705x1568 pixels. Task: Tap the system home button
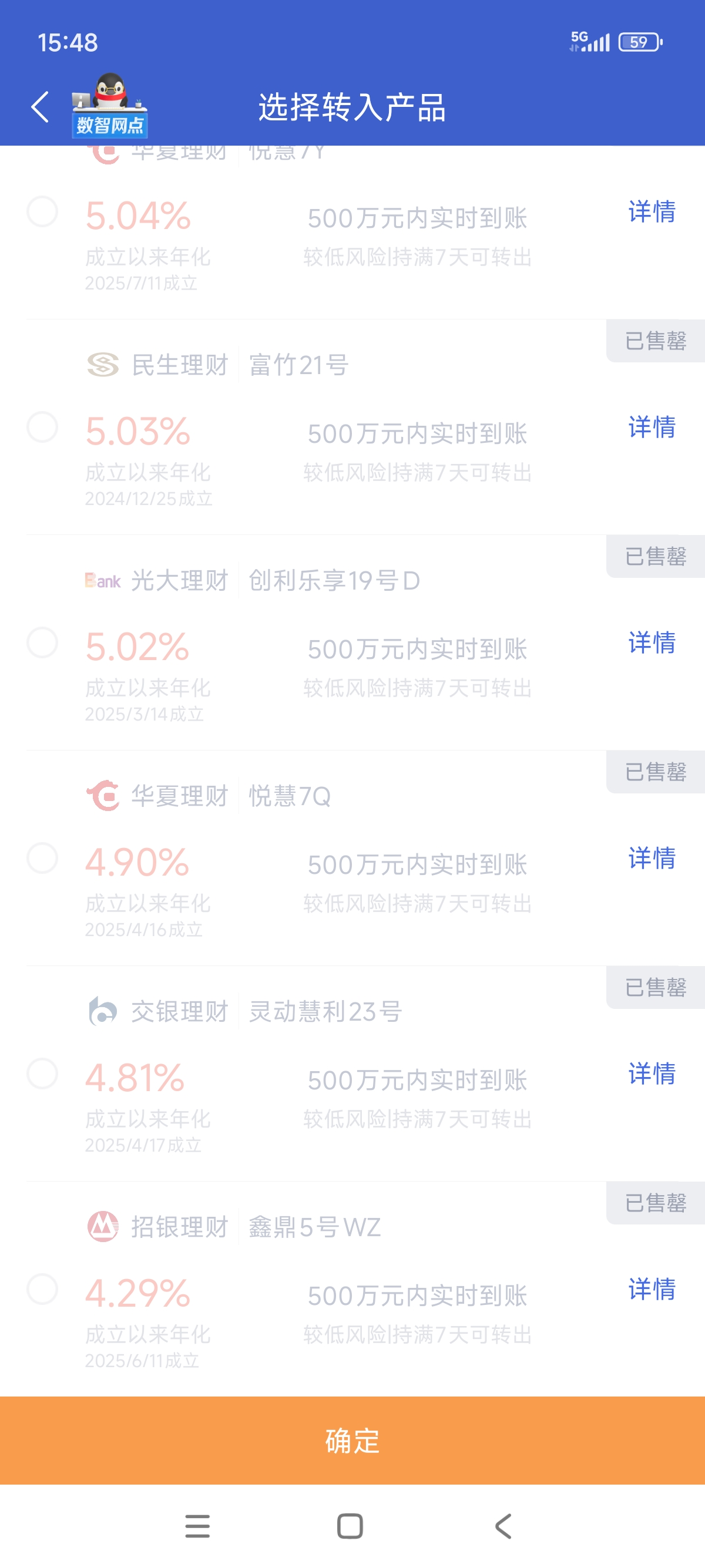350,1526
